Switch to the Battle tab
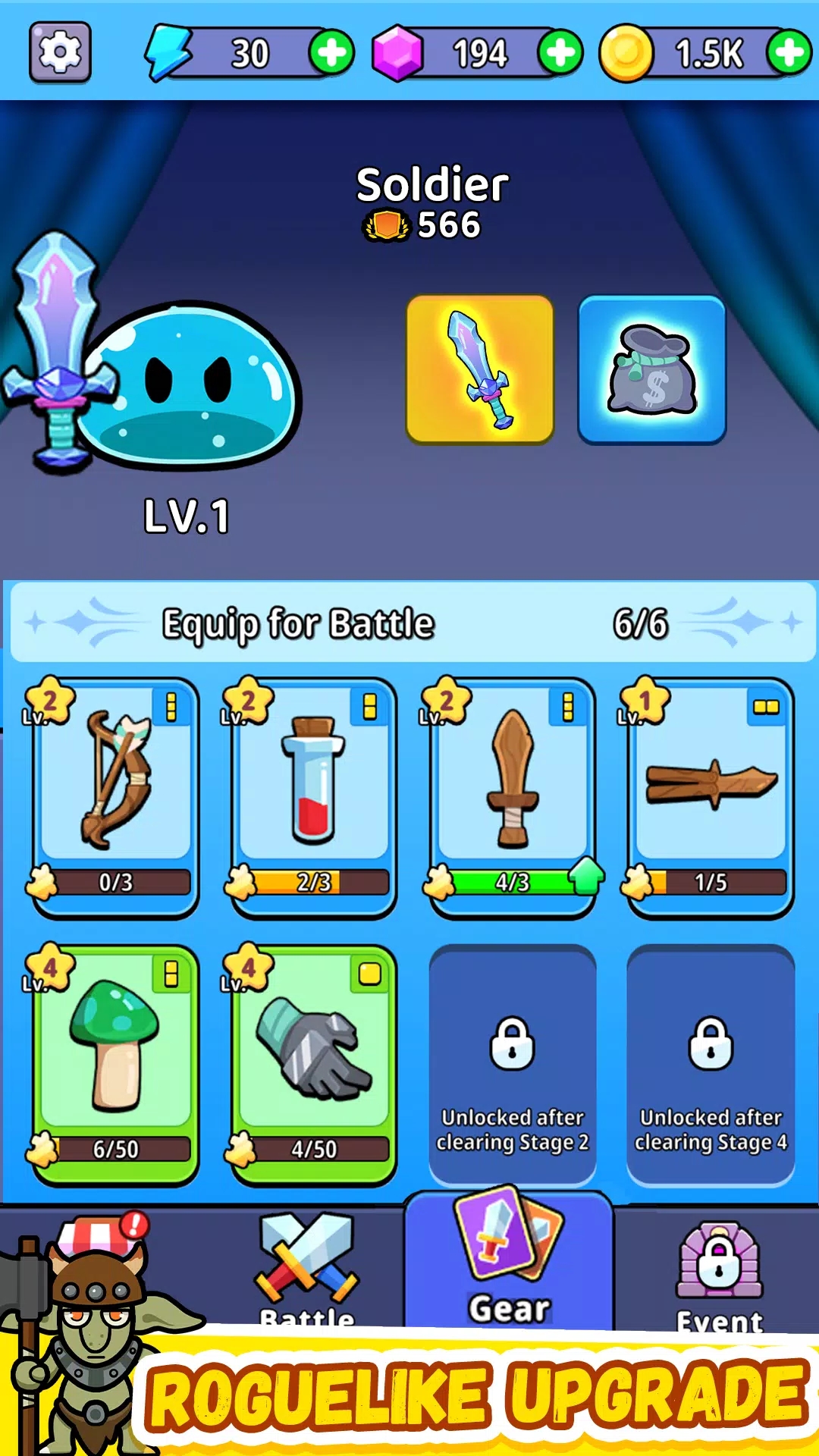Screen dimensions: 819x1456 point(306,1266)
